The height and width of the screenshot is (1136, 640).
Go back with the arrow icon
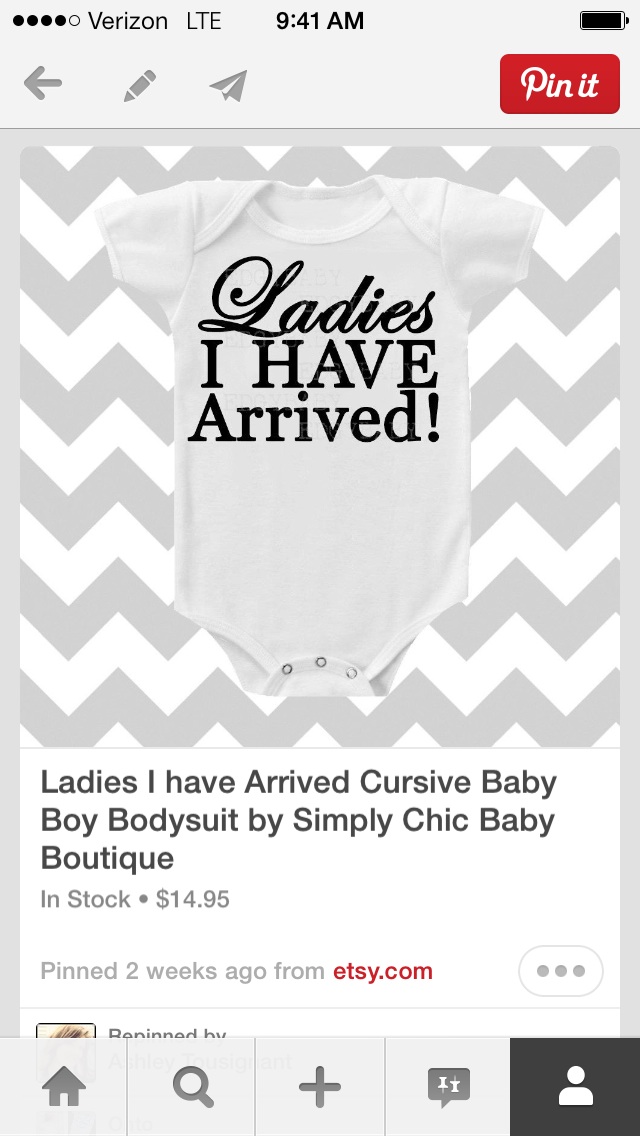(43, 84)
